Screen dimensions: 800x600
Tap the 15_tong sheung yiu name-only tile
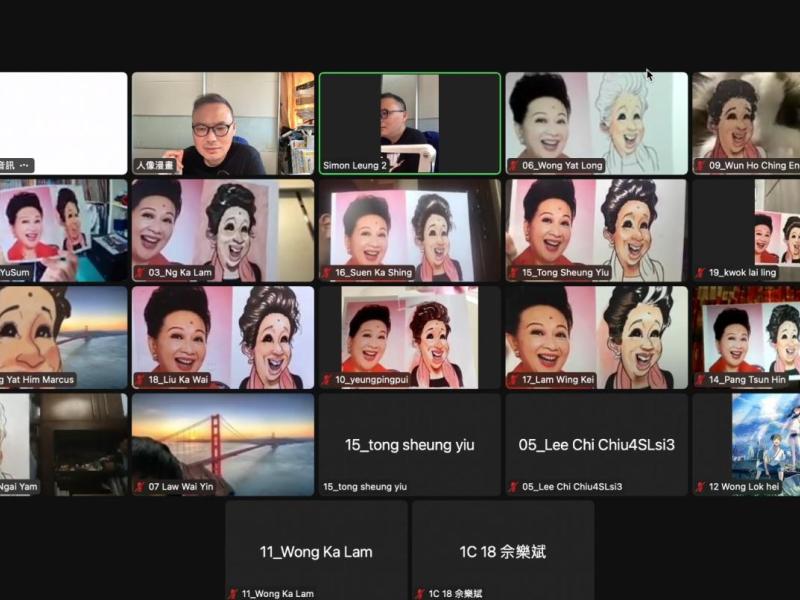[409, 444]
